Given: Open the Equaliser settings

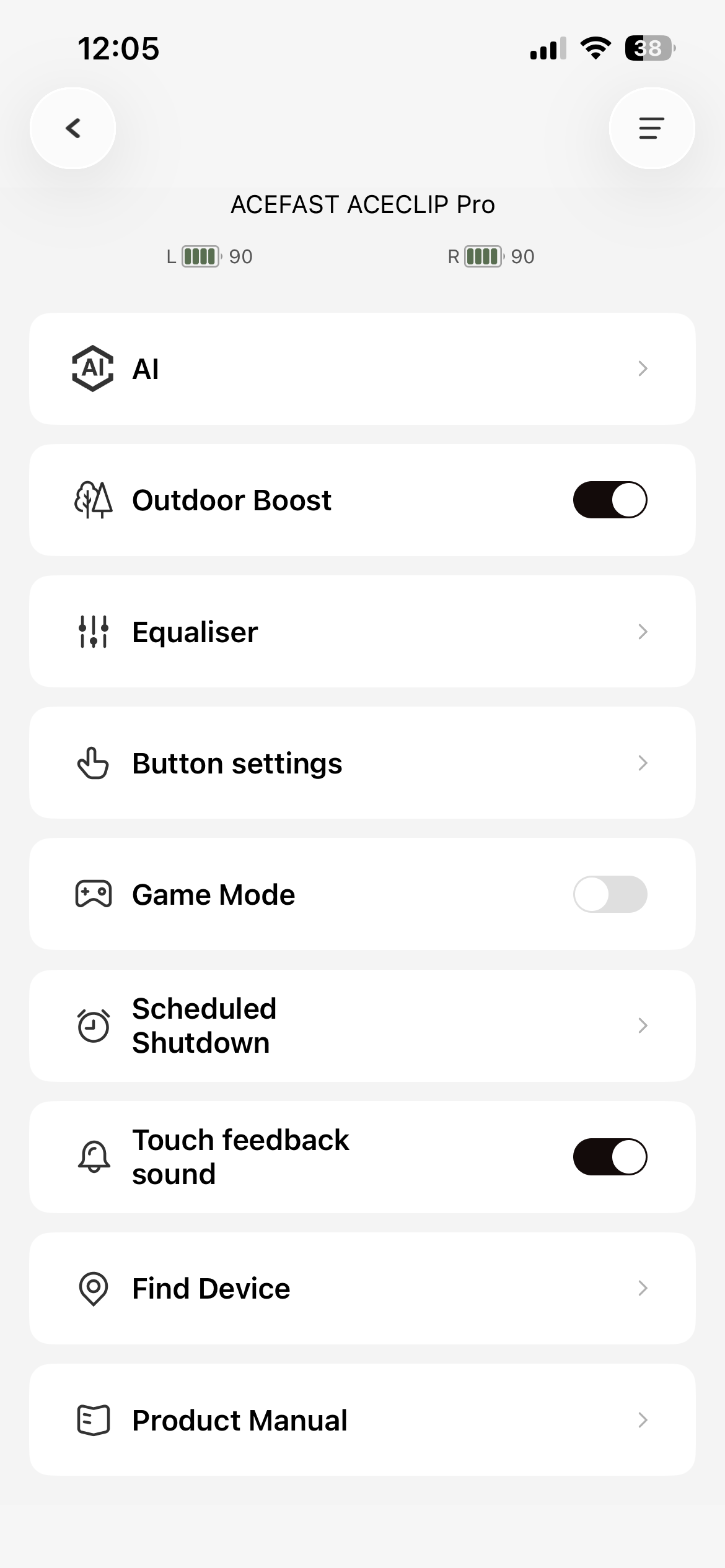Looking at the screenshot, I should 362,632.
